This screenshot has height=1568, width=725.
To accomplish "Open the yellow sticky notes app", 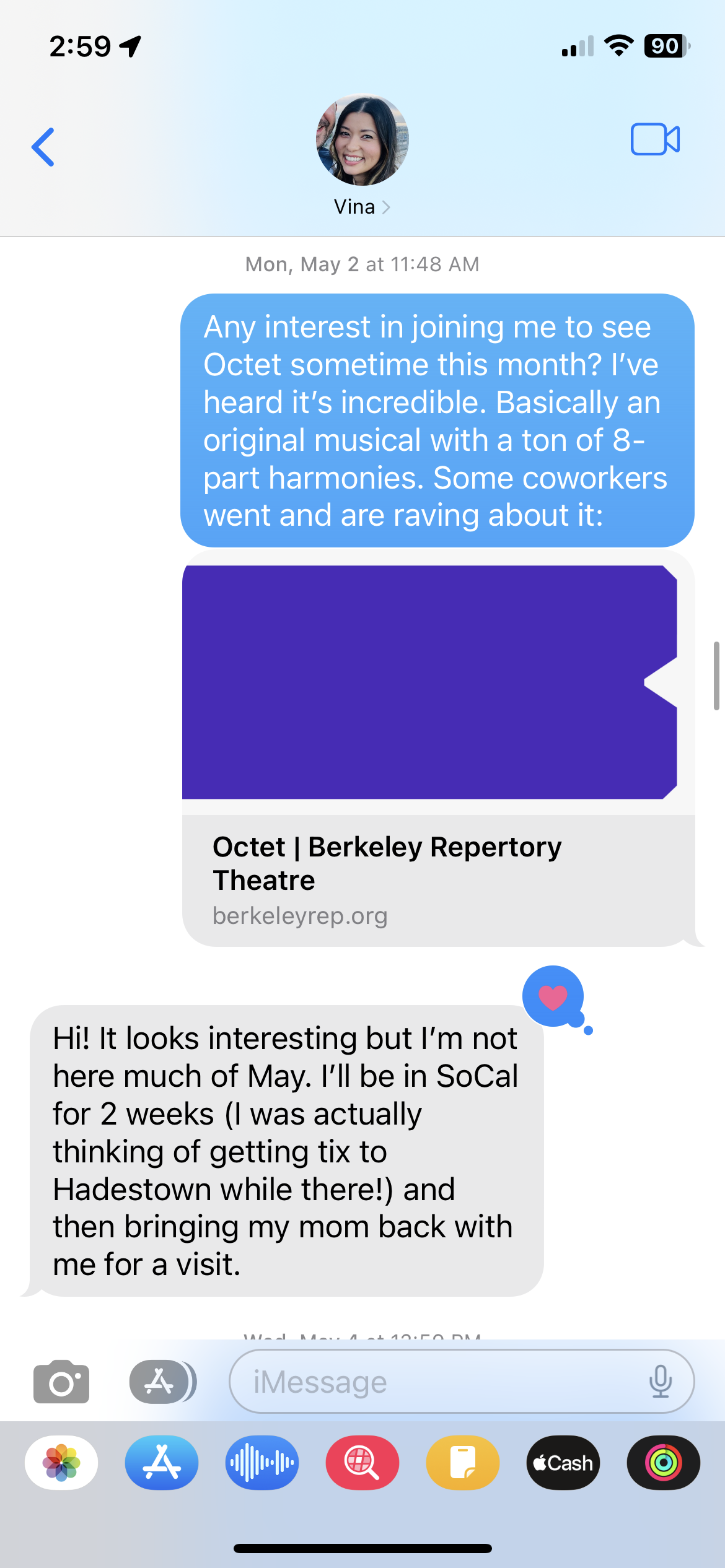I will [x=463, y=1463].
